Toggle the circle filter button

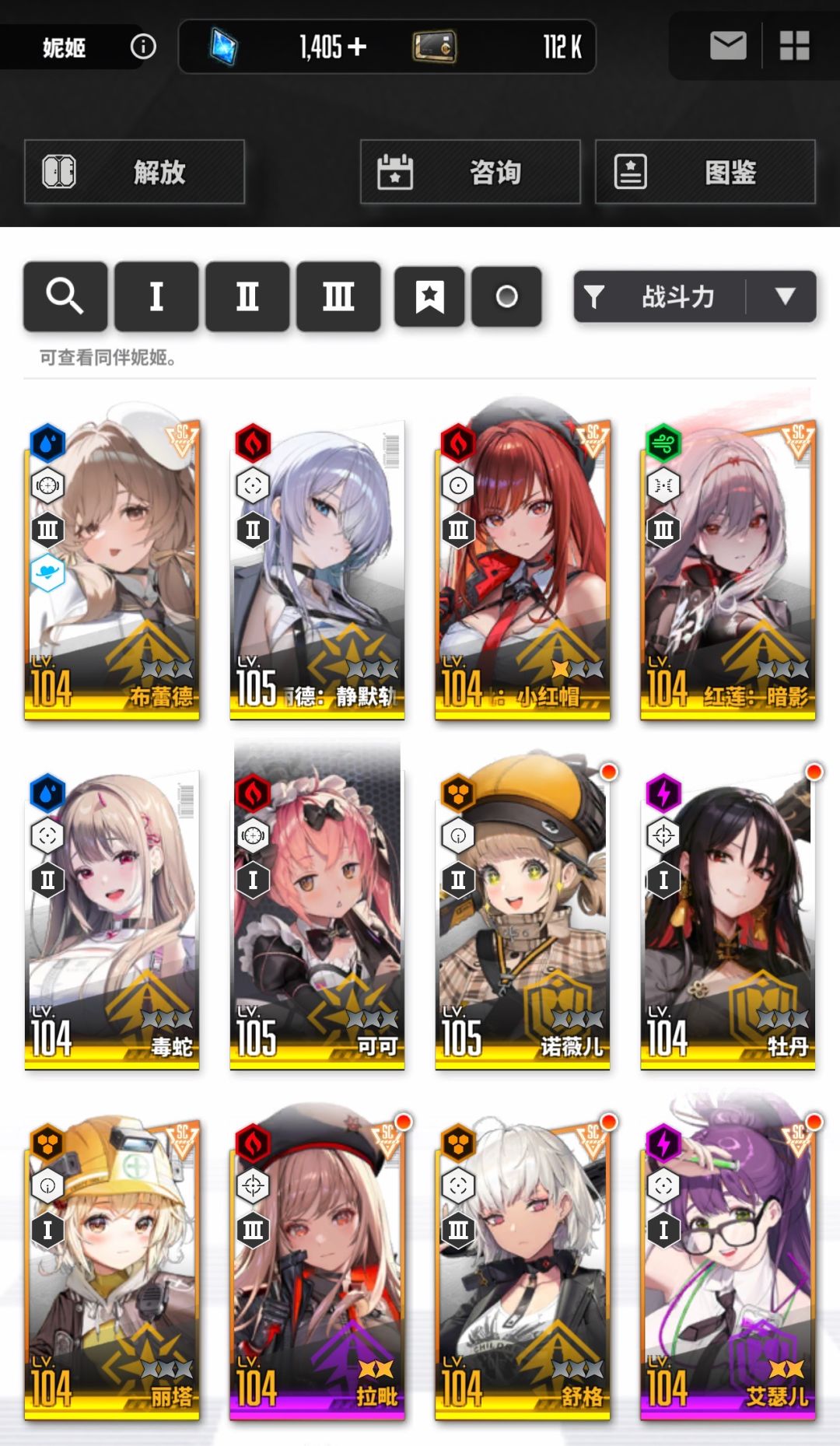(506, 296)
